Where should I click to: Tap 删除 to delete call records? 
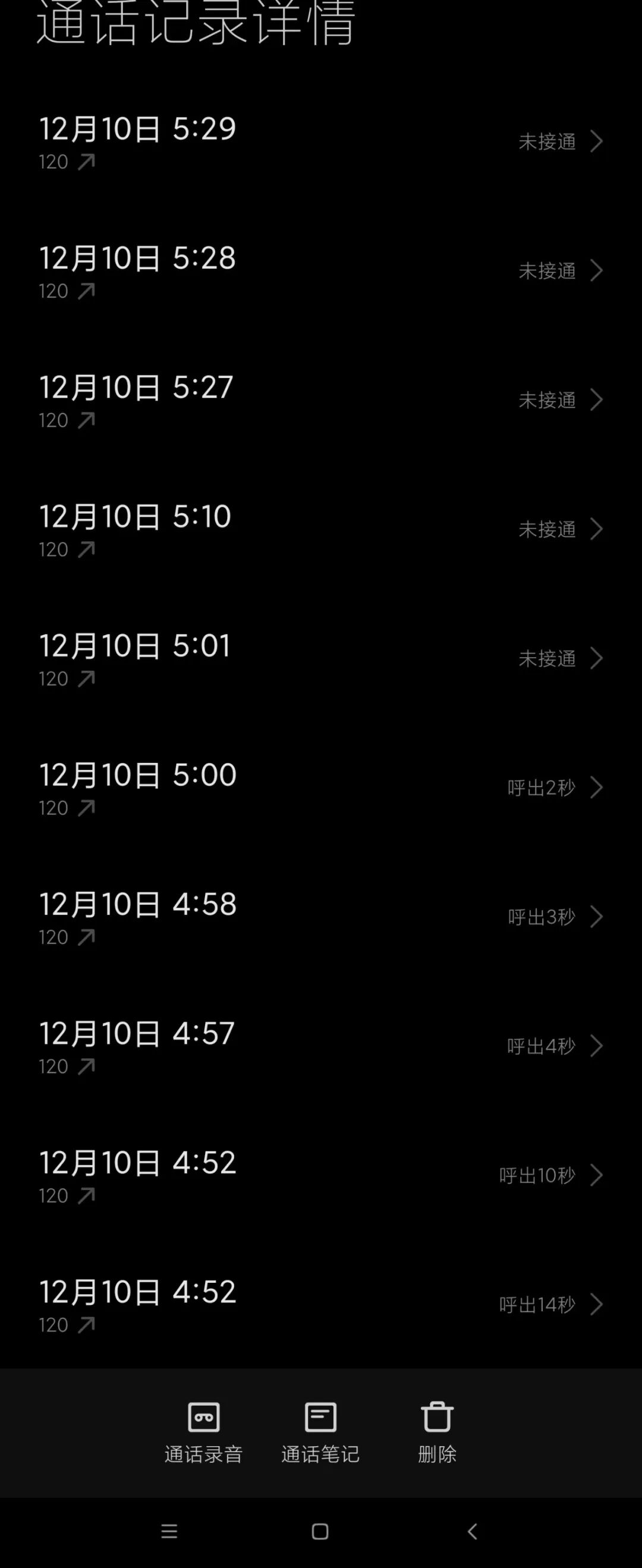[x=437, y=1433]
